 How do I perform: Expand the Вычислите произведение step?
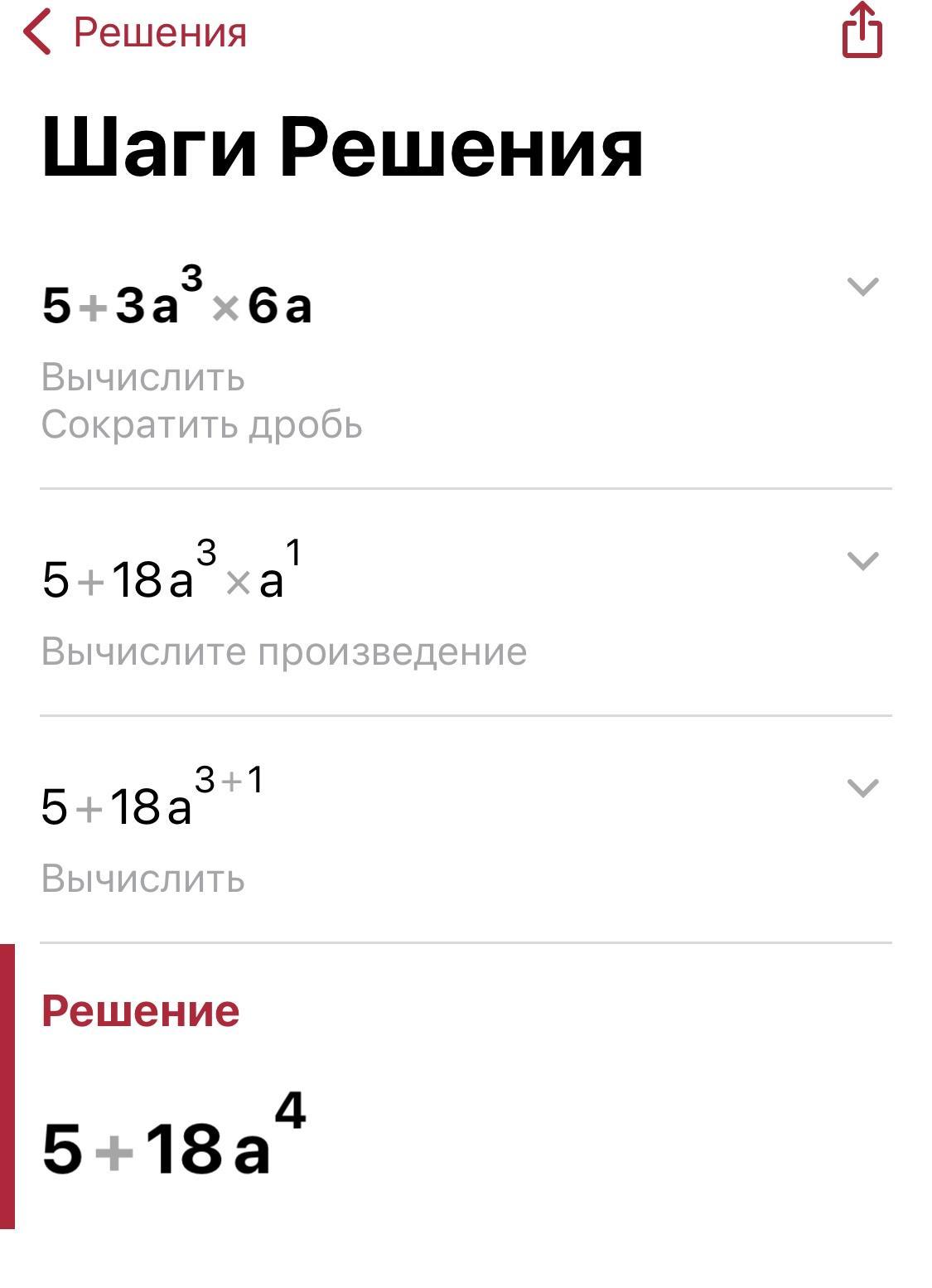click(x=862, y=562)
